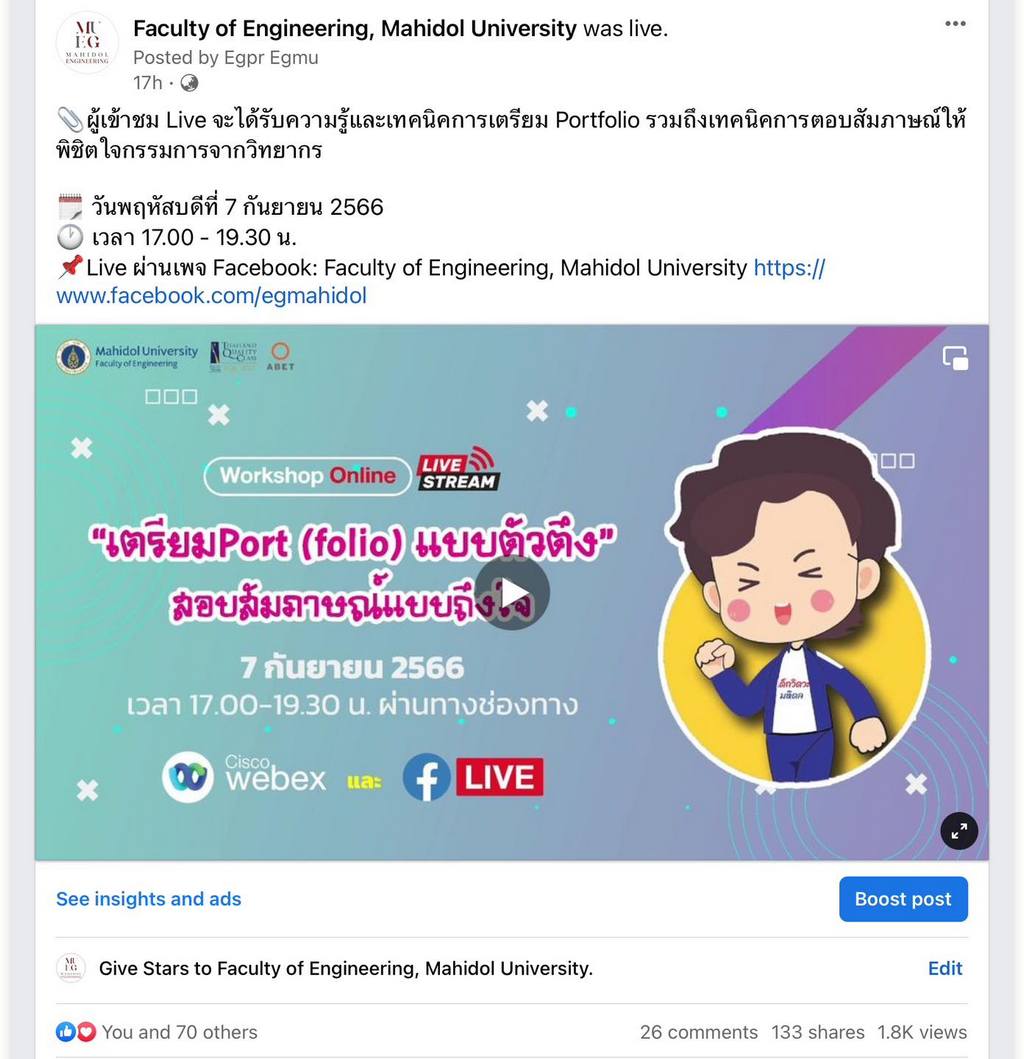Open the facebook.com/egmahidol link
1024x1059 pixels.
click(x=211, y=296)
